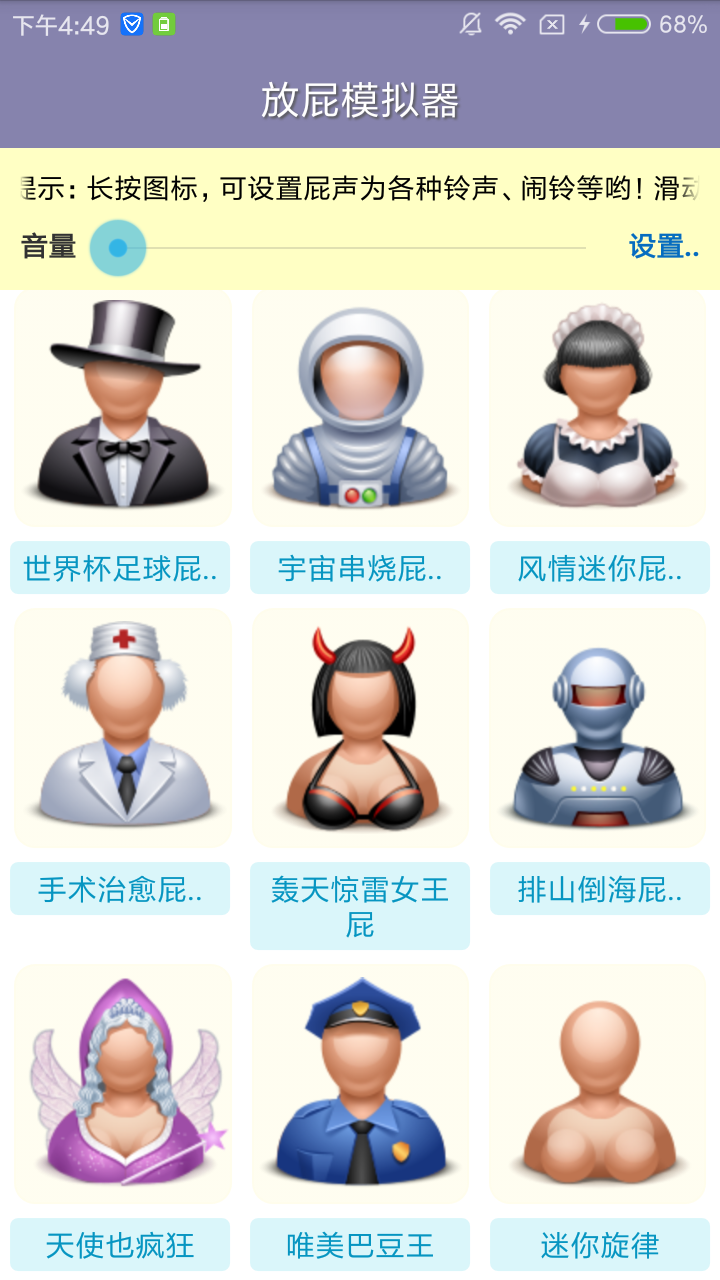Play the top hat gentleman sound

click(122, 408)
